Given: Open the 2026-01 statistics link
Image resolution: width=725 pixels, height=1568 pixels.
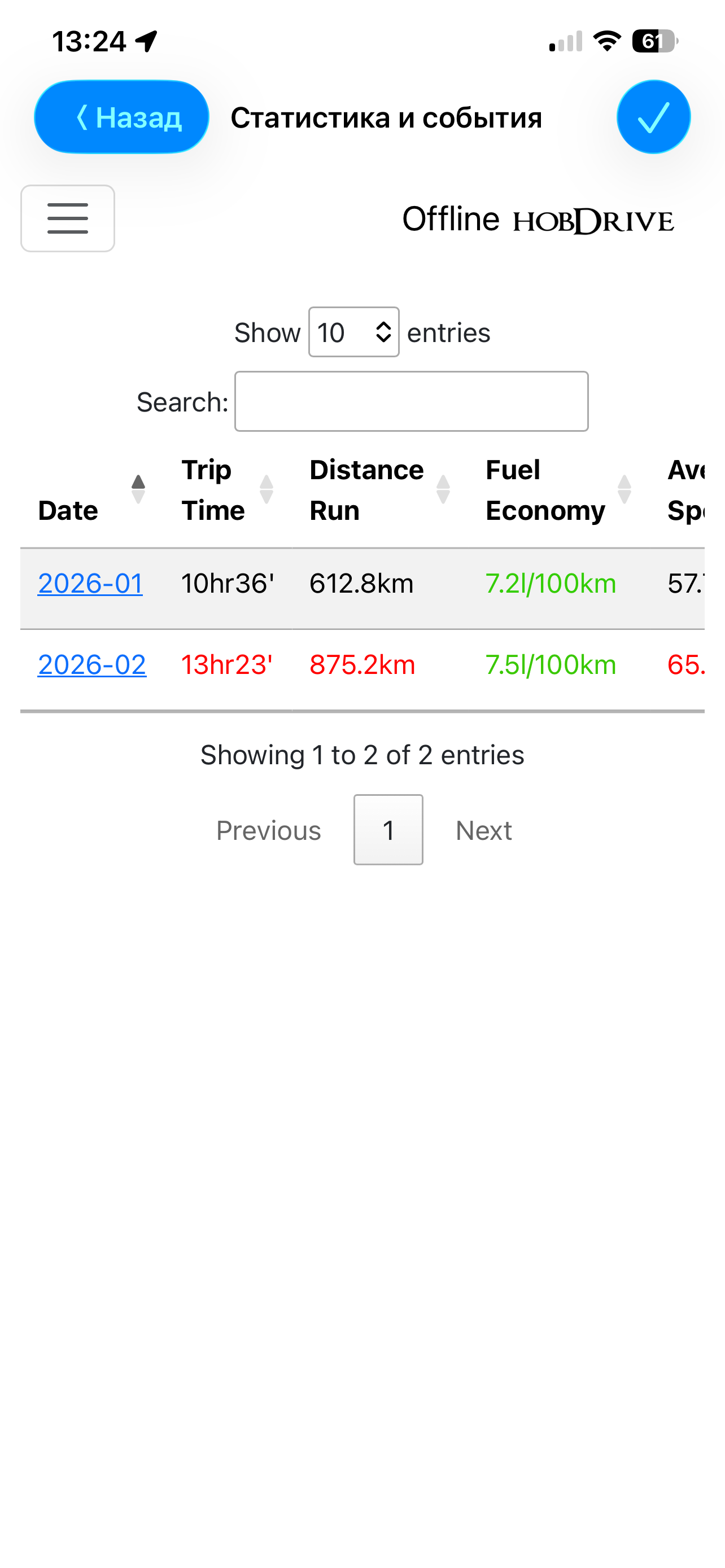Looking at the screenshot, I should tap(90, 584).
